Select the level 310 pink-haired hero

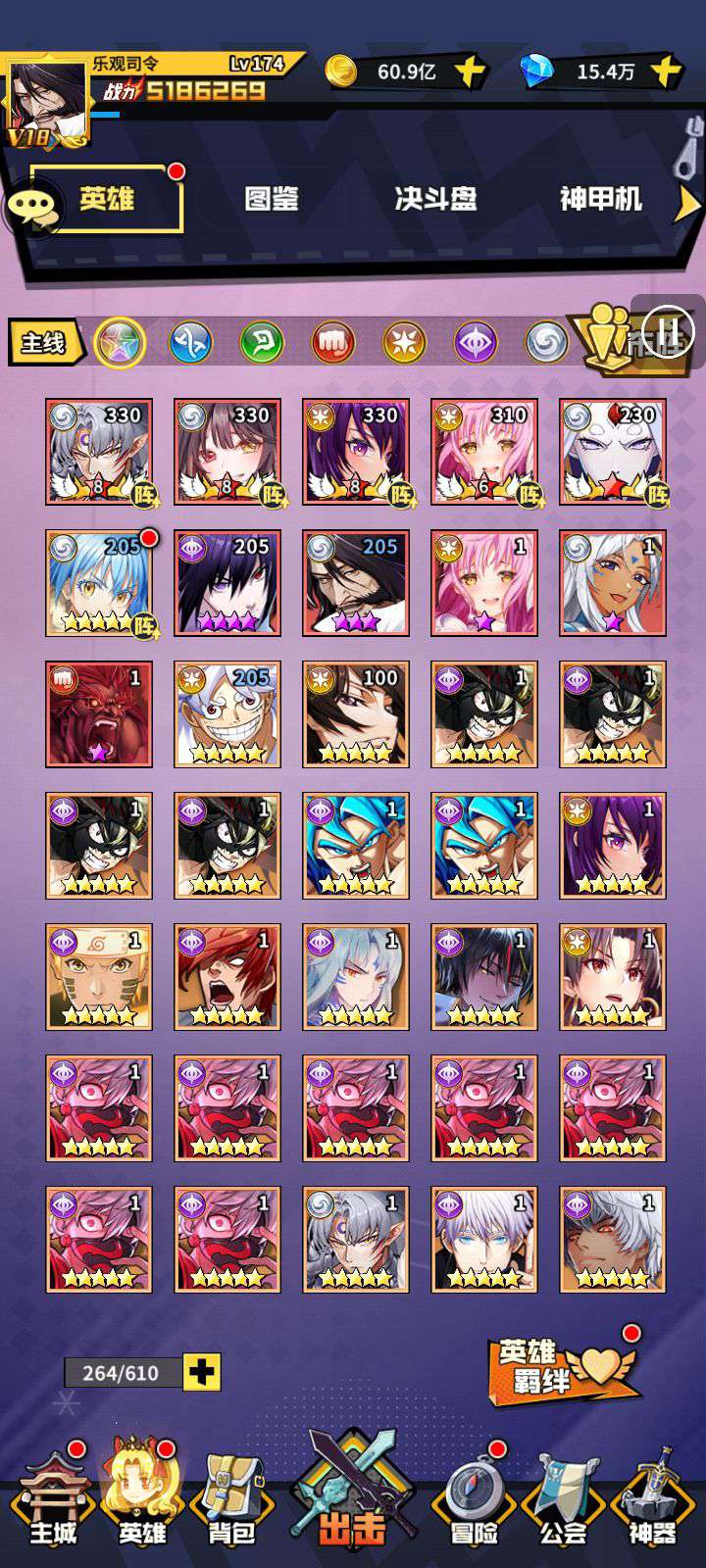coord(484,452)
